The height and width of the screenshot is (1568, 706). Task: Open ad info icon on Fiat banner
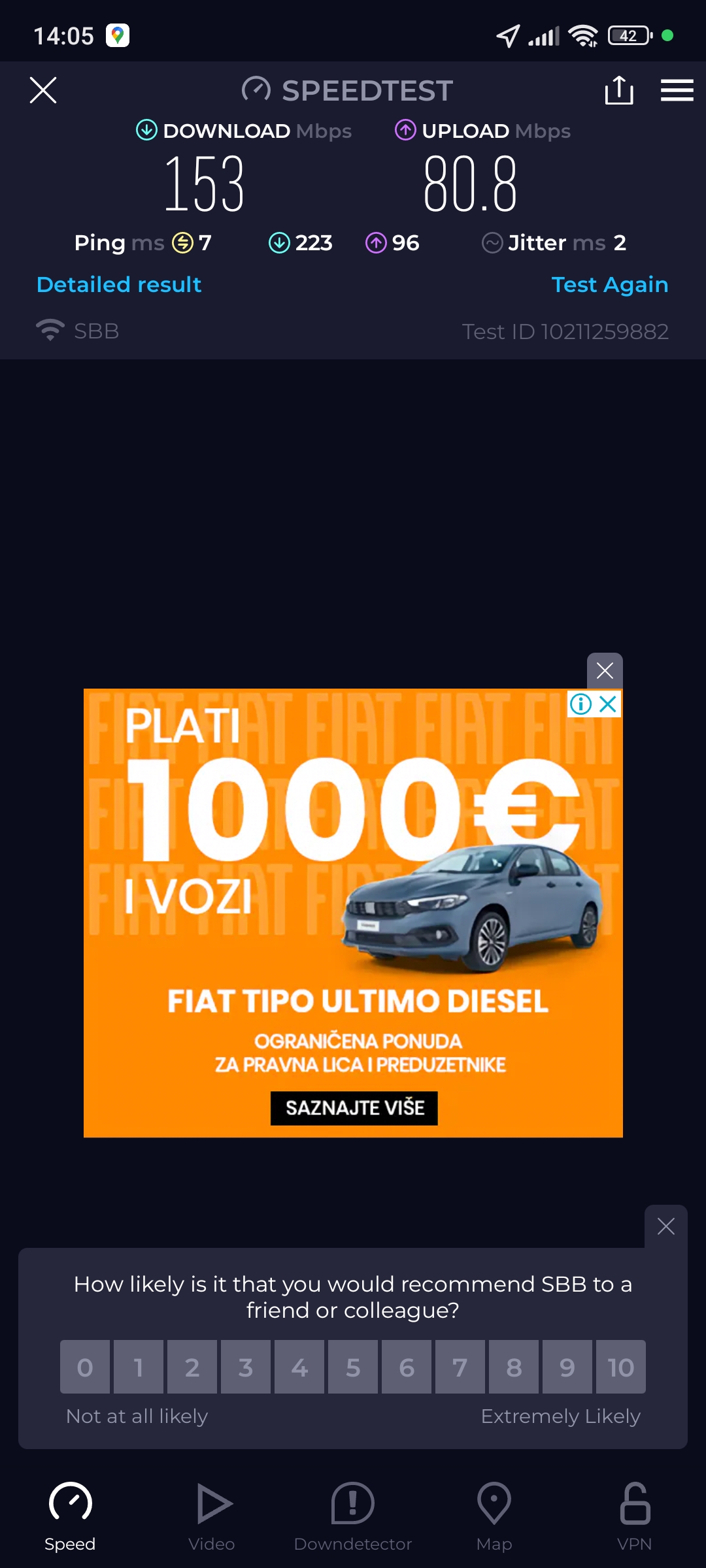click(580, 704)
